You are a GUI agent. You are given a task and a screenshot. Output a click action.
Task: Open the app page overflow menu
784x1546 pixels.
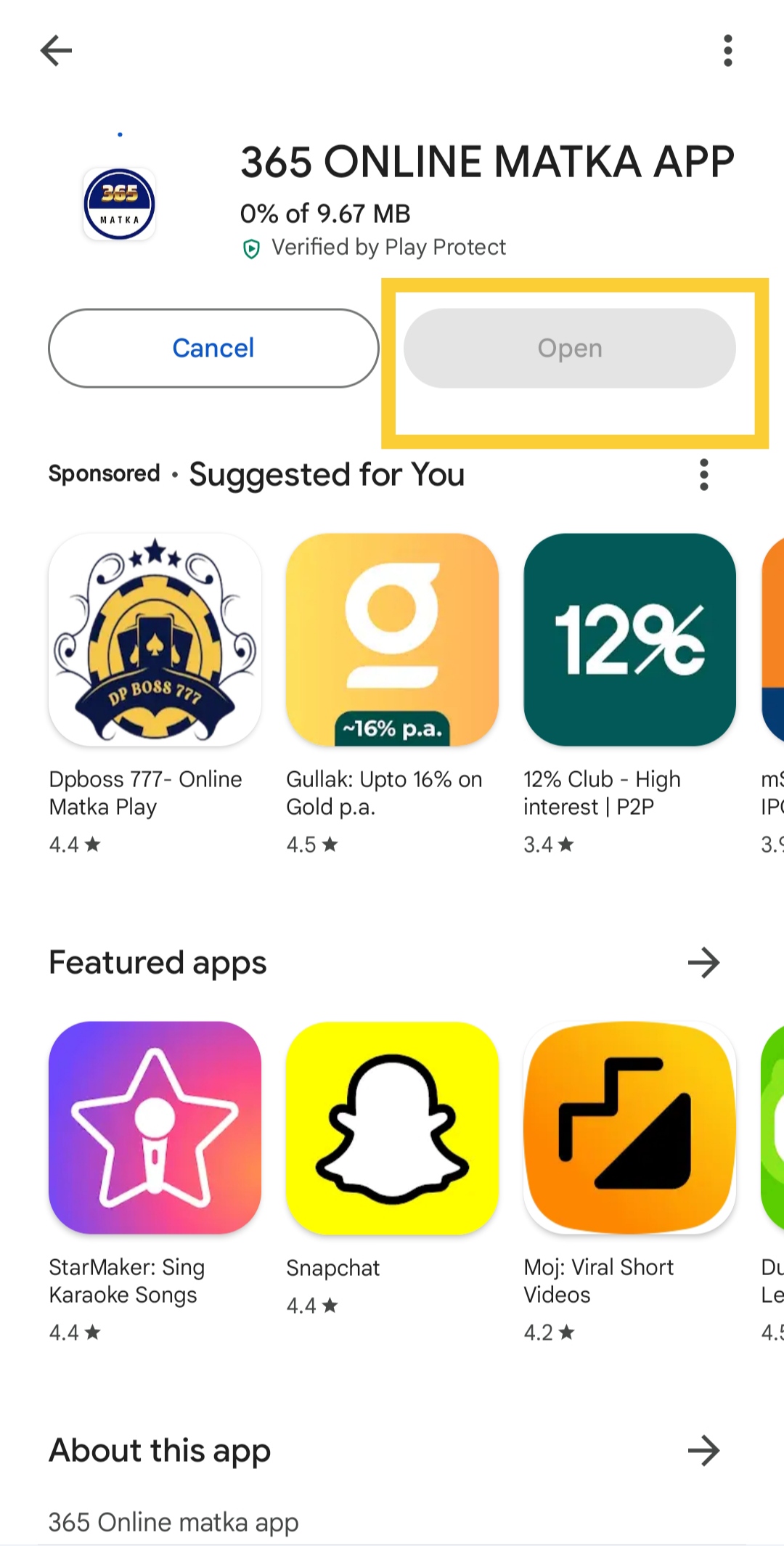coord(727,51)
